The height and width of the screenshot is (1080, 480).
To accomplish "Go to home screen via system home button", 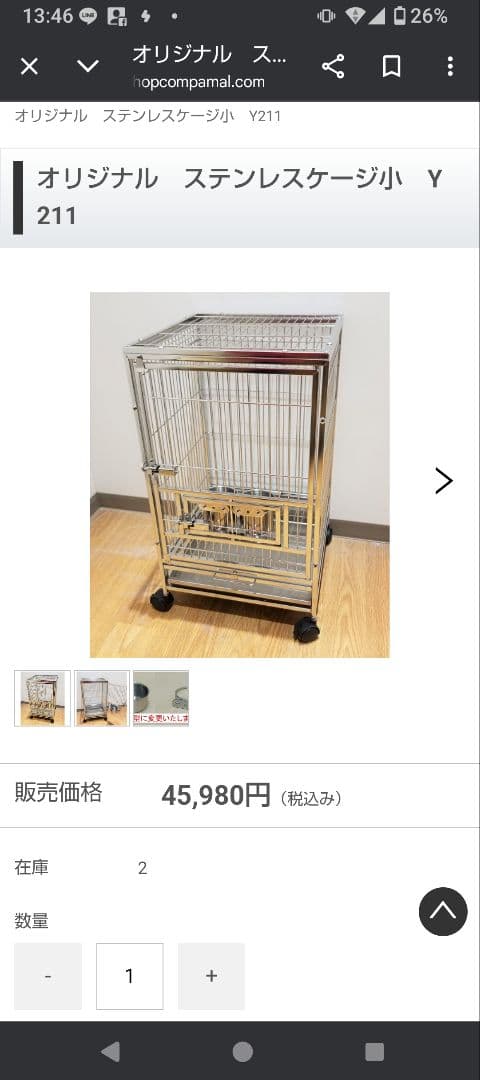I will (242, 1051).
